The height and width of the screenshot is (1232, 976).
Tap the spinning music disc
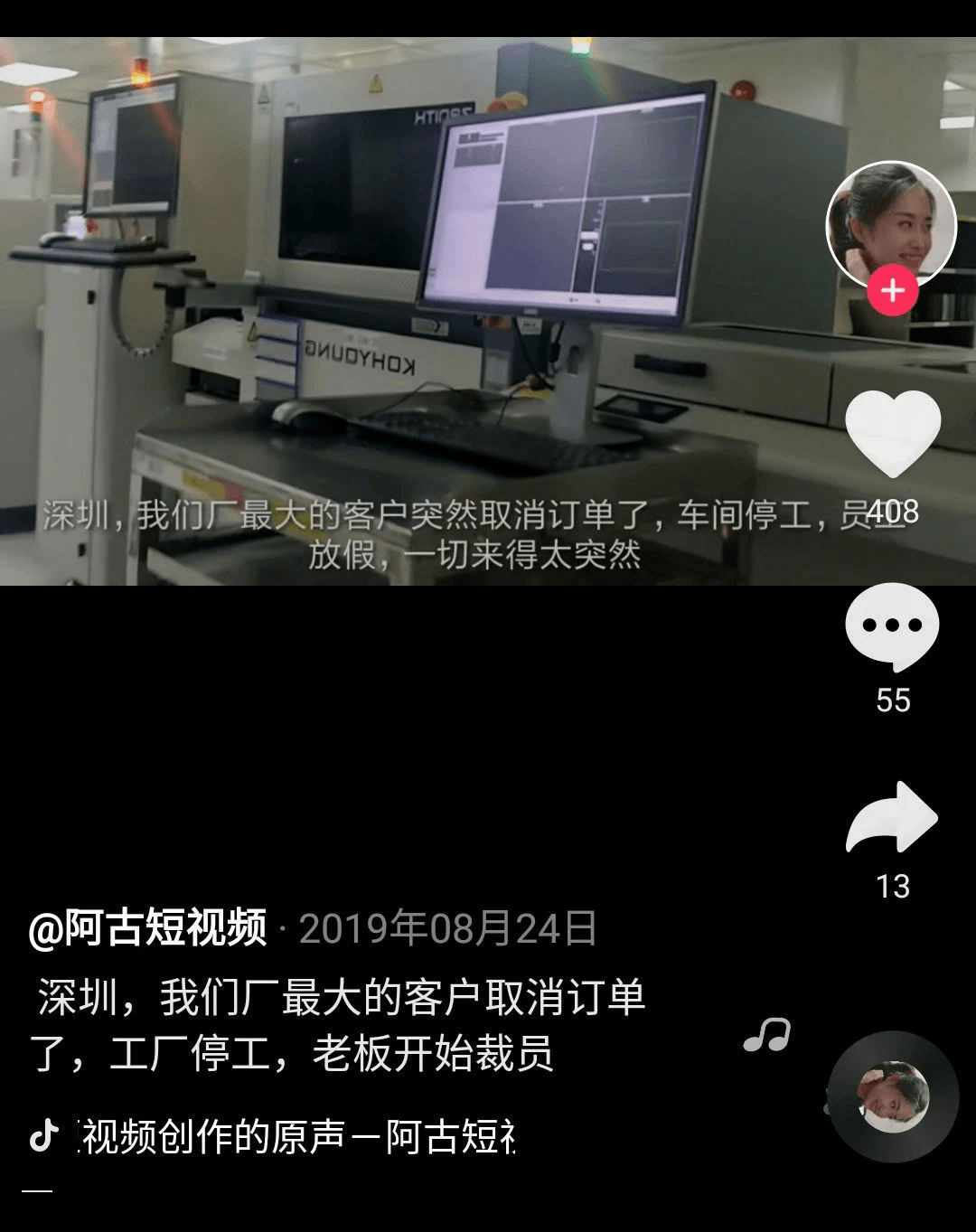click(x=893, y=1096)
